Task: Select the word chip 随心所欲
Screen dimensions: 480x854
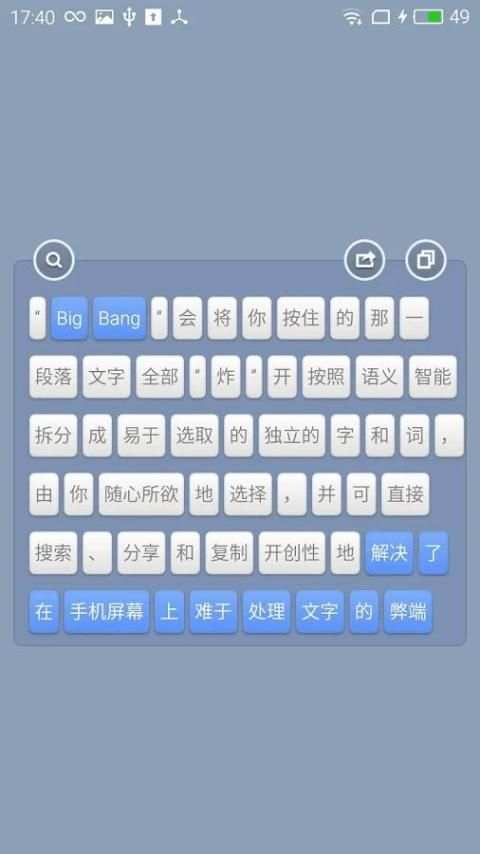Action: 142,495
